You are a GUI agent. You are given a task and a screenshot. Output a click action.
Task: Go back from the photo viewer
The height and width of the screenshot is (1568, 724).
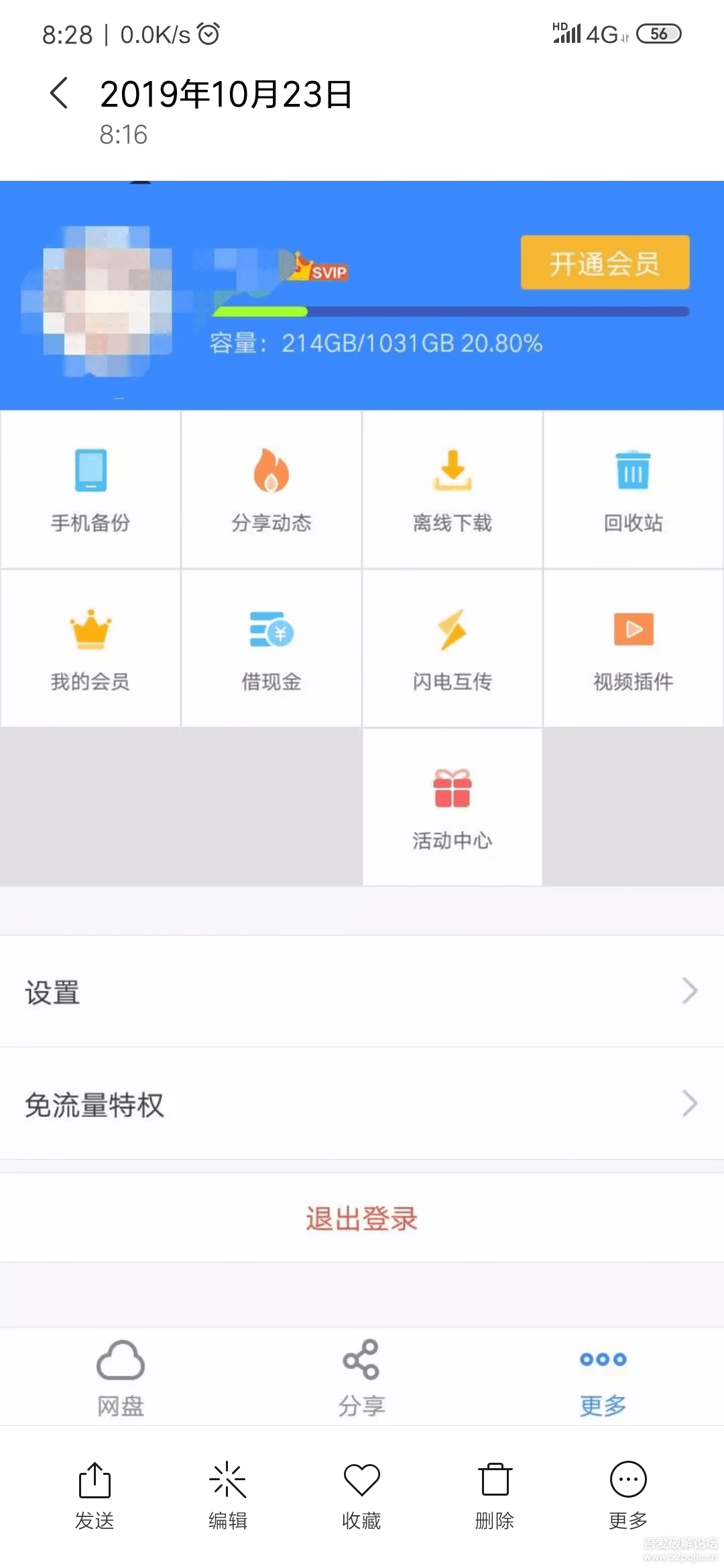coord(59,93)
